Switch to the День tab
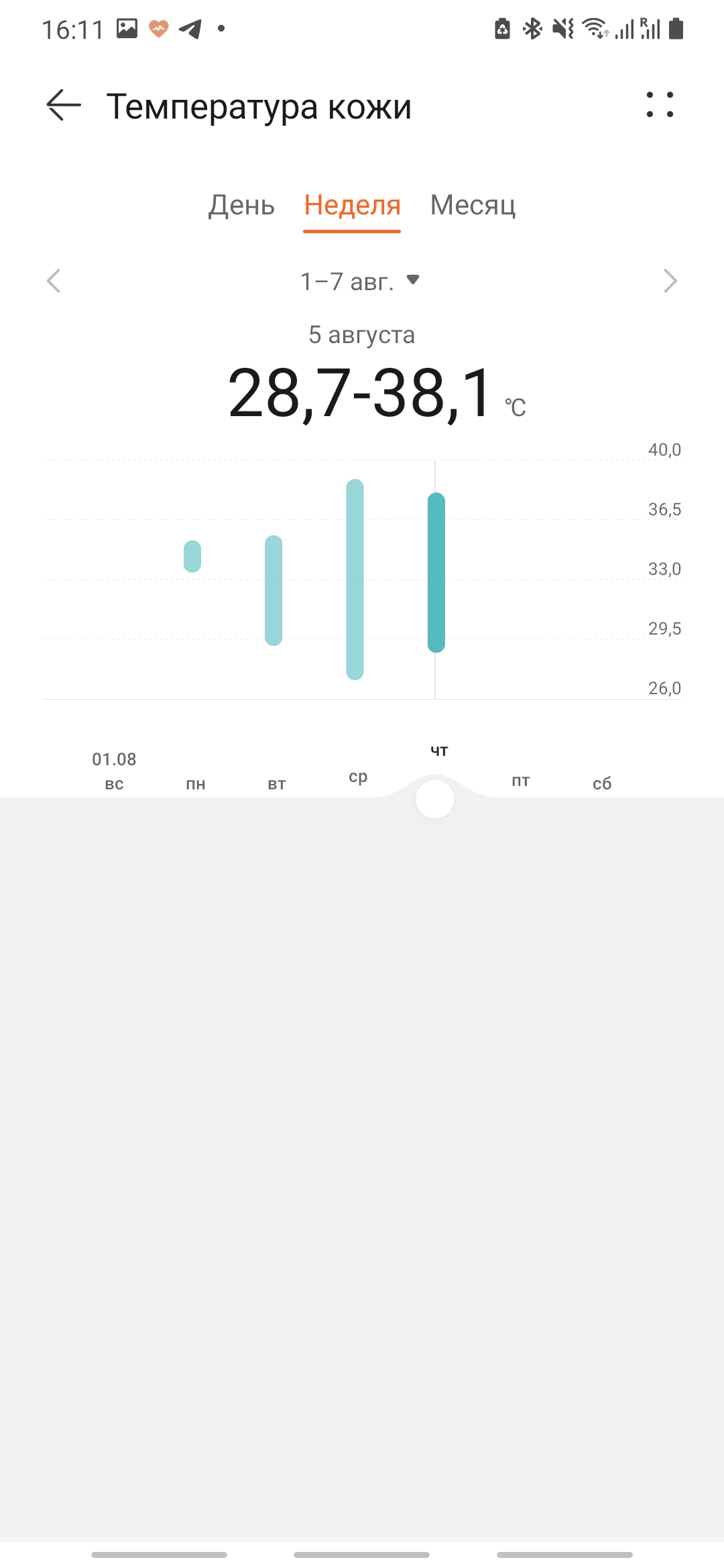This screenshot has width=724, height=1568. [241, 205]
